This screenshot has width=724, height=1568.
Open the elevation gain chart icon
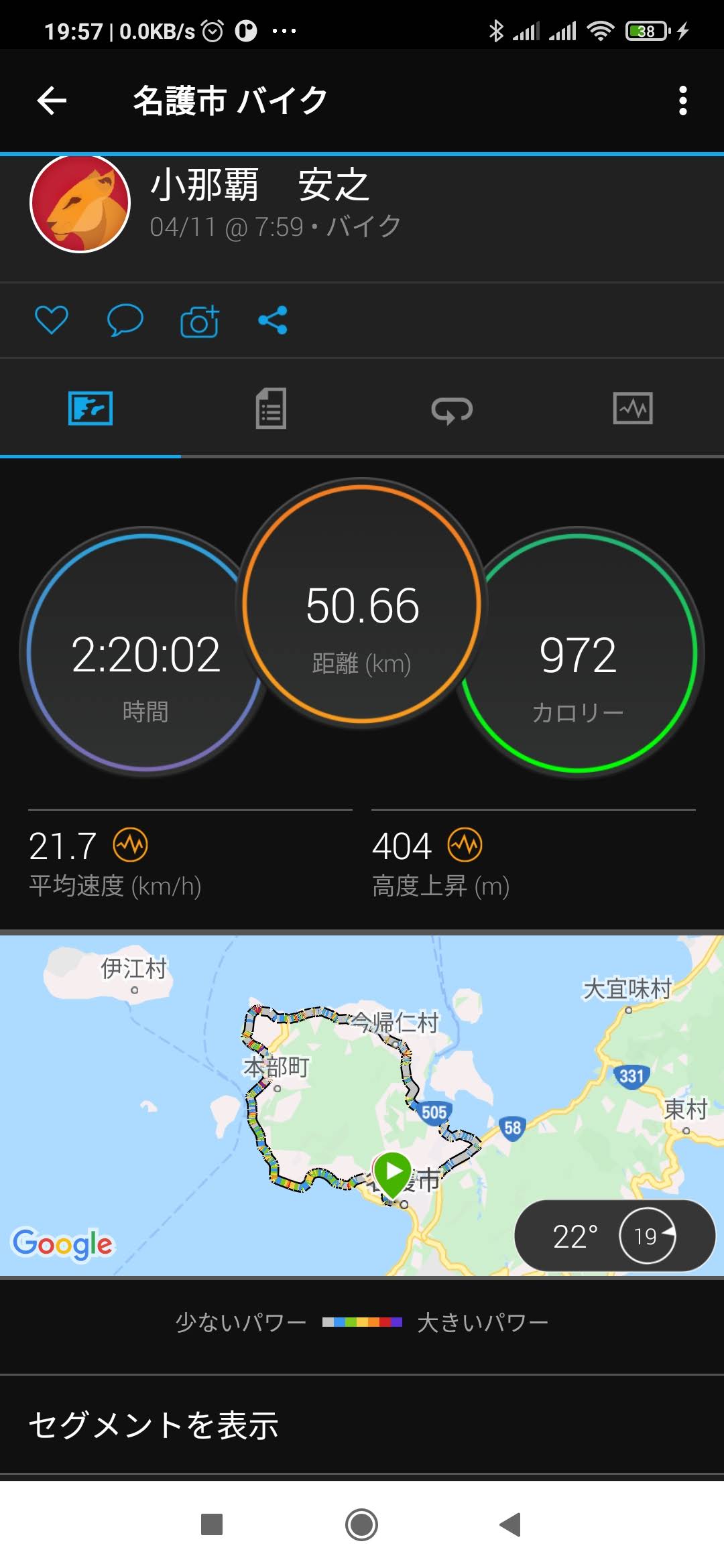coord(465,845)
